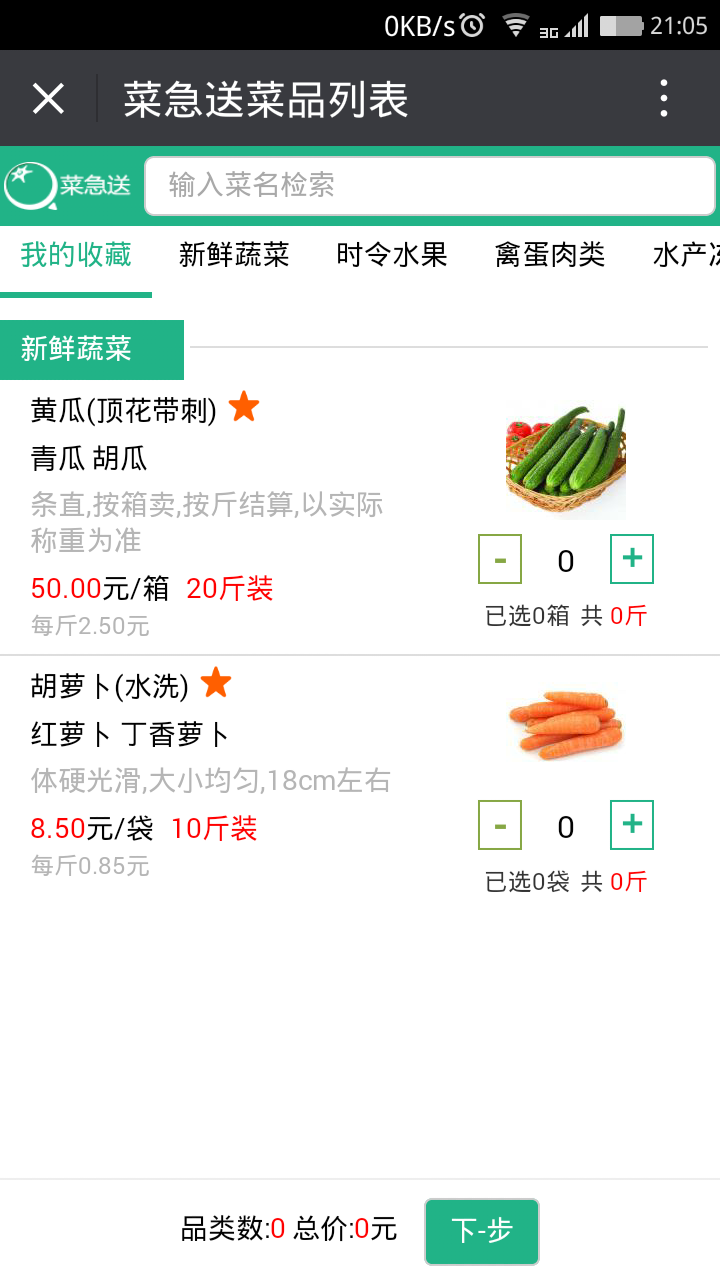Image resolution: width=720 pixels, height=1280 pixels.
Task: Switch to the 时令水果 tab
Action: point(390,255)
